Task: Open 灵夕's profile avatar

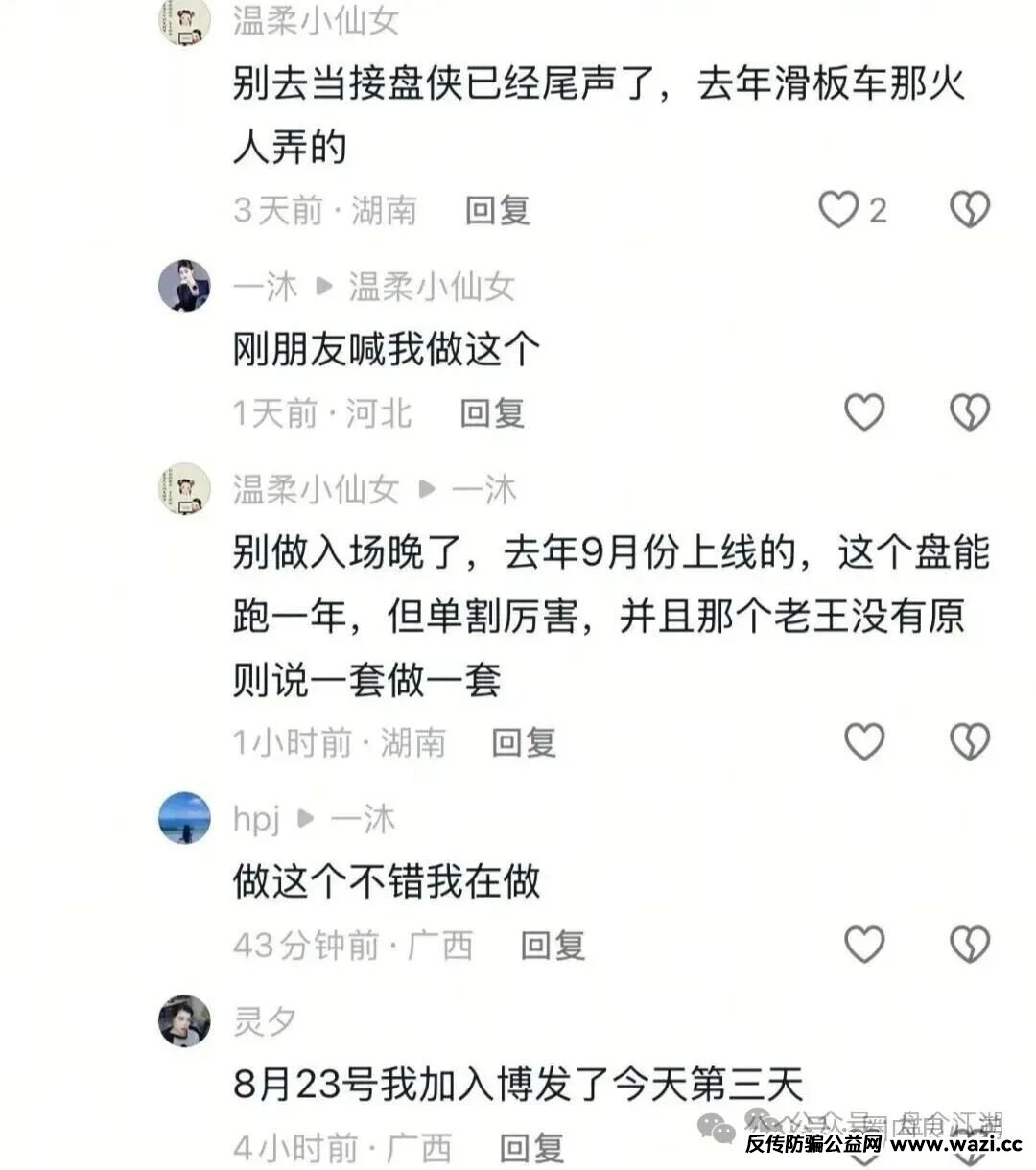Action: [184, 1020]
